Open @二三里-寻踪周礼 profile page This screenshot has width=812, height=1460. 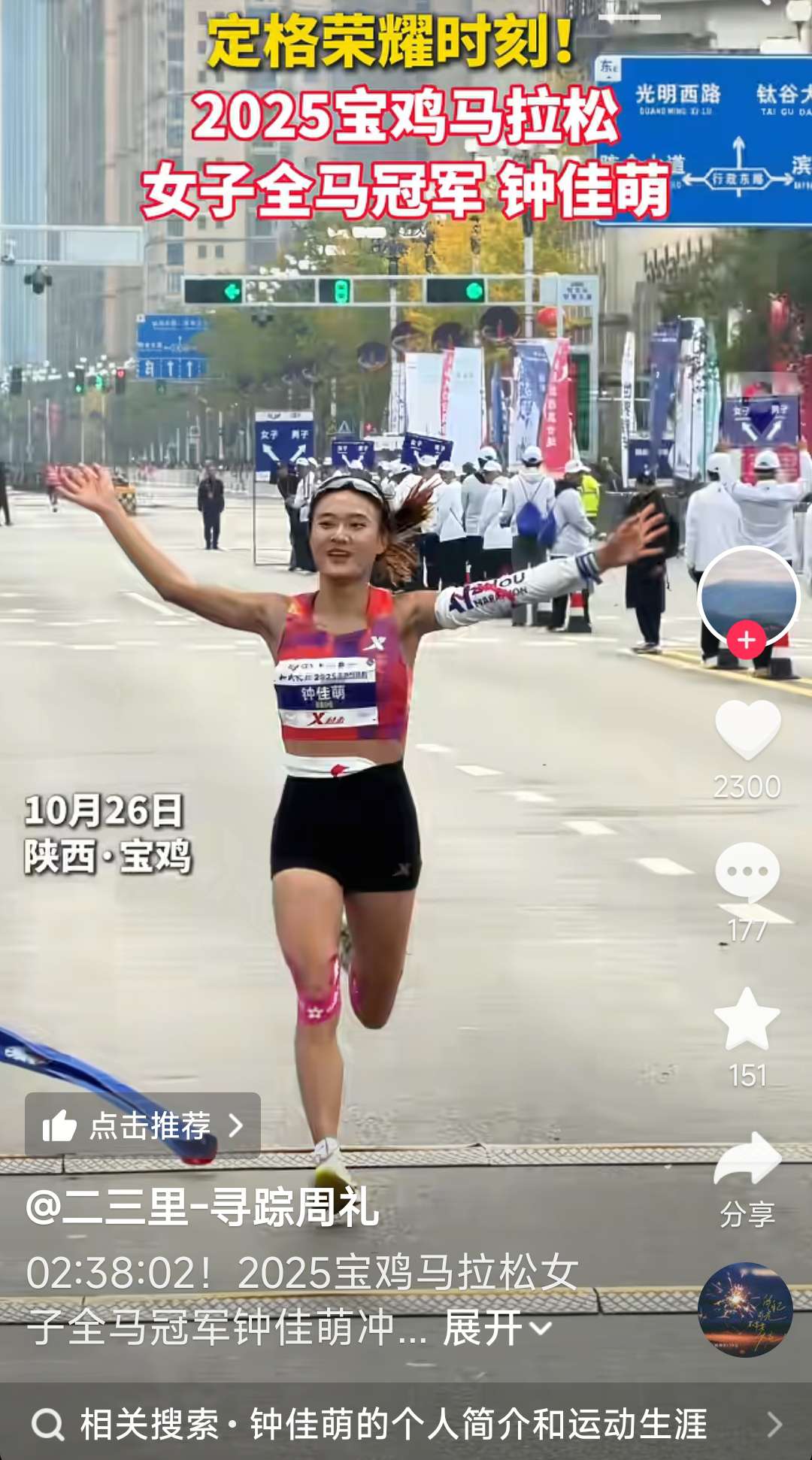[x=201, y=1207]
